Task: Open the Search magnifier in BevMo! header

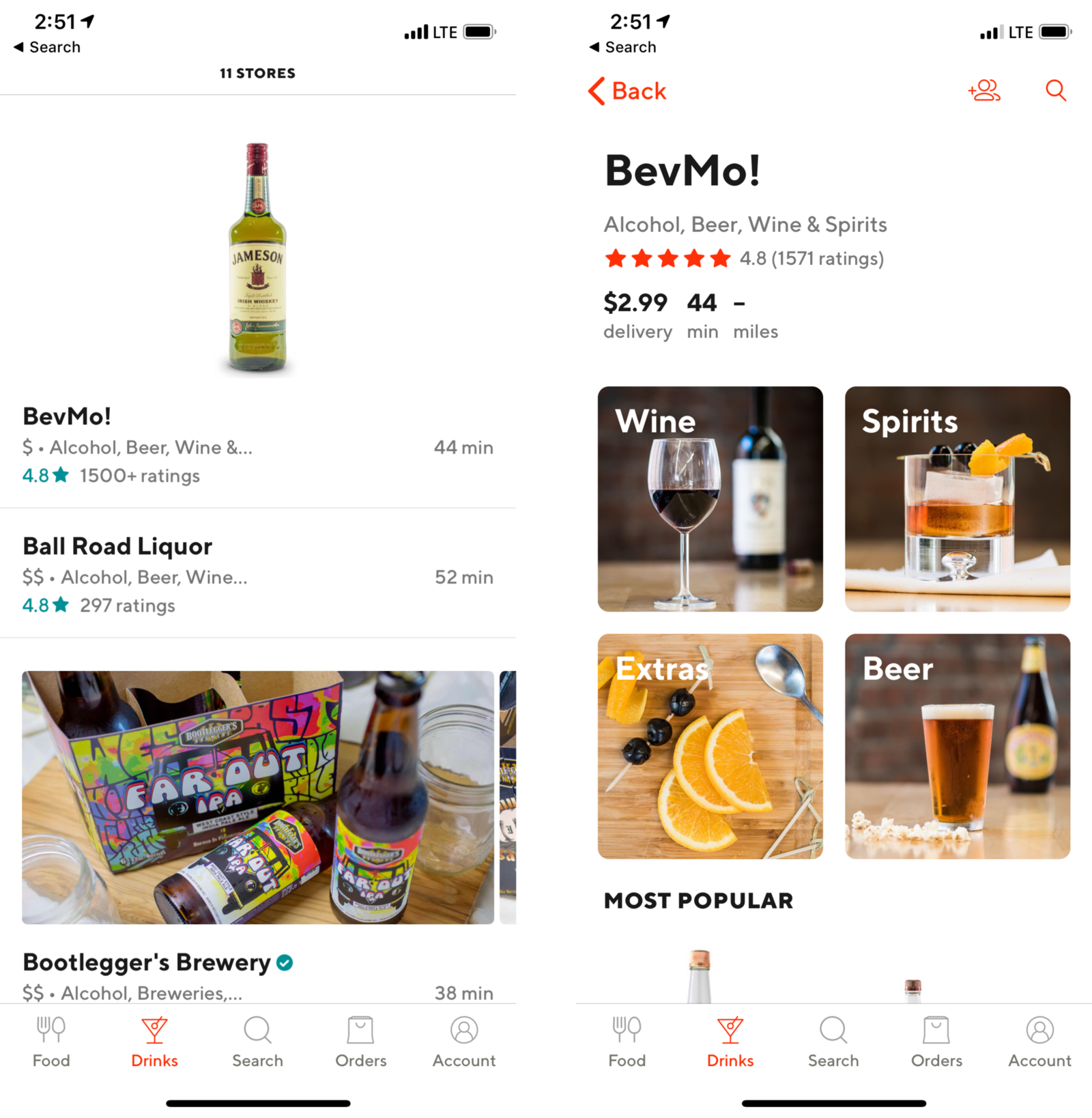Action: pyautogui.click(x=1054, y=90)
